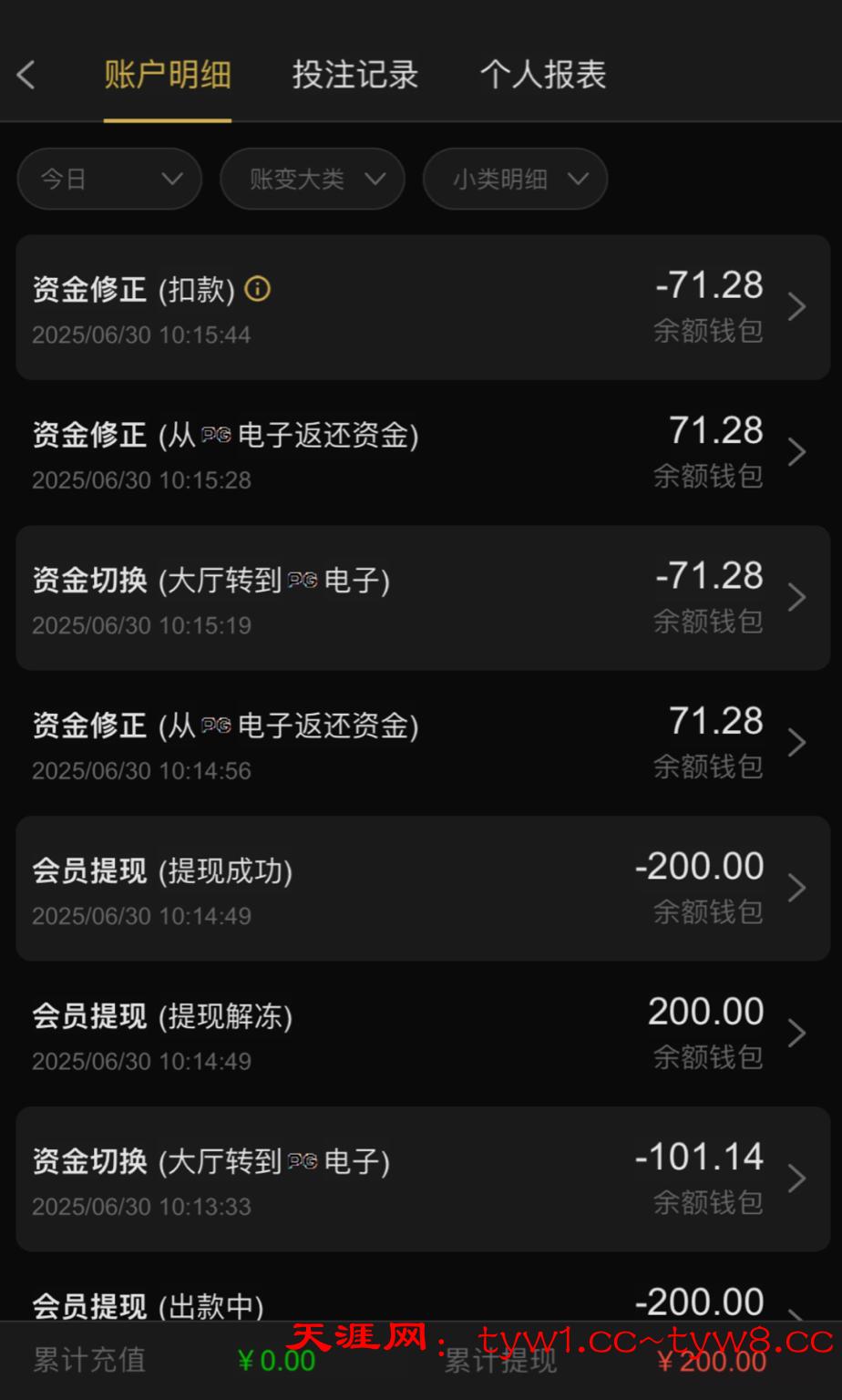
Task: Open the 10:15:44 资金修正 (扣款) record
Action: click(x=423, y=308)
